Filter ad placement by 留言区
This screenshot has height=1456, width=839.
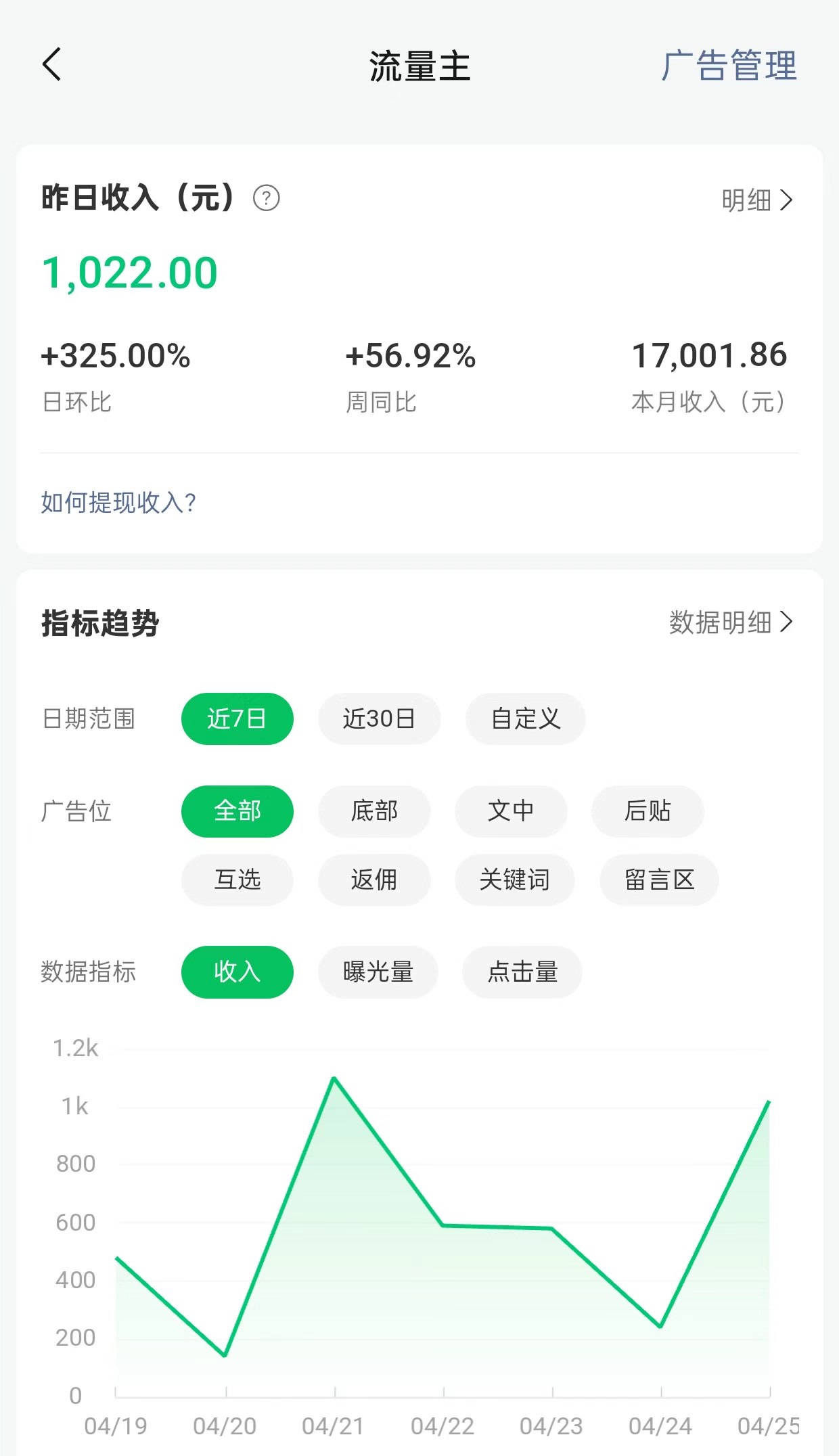pos(659,880)
